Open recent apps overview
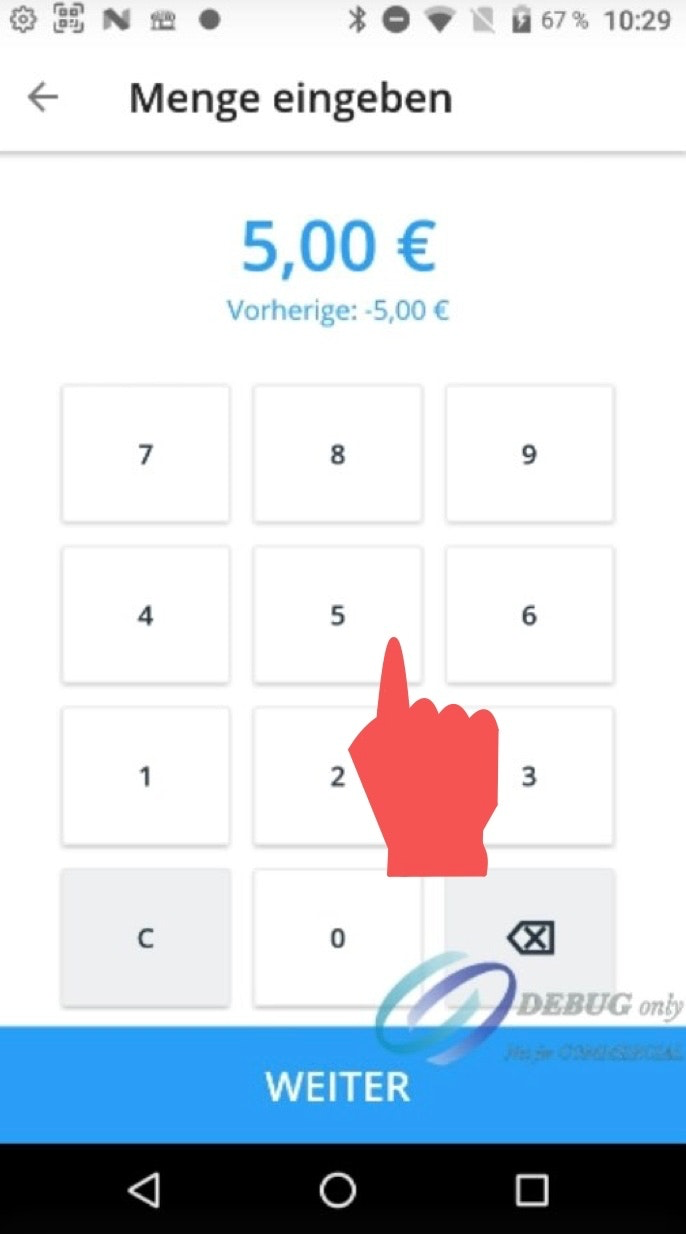The image size is (686, 1234). point(531,1189)
